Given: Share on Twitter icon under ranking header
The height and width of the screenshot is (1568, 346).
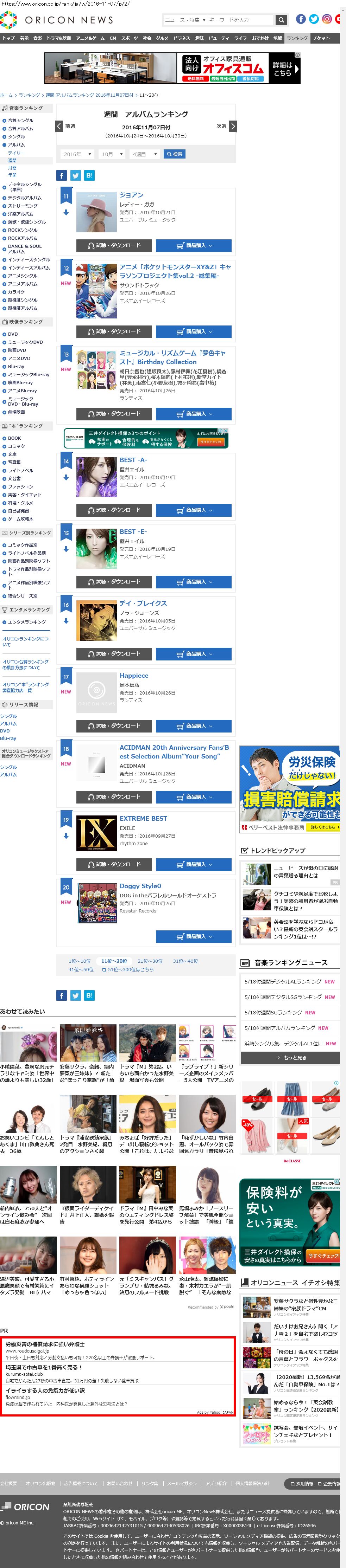Looking at the screenshot, I should 76,175.
